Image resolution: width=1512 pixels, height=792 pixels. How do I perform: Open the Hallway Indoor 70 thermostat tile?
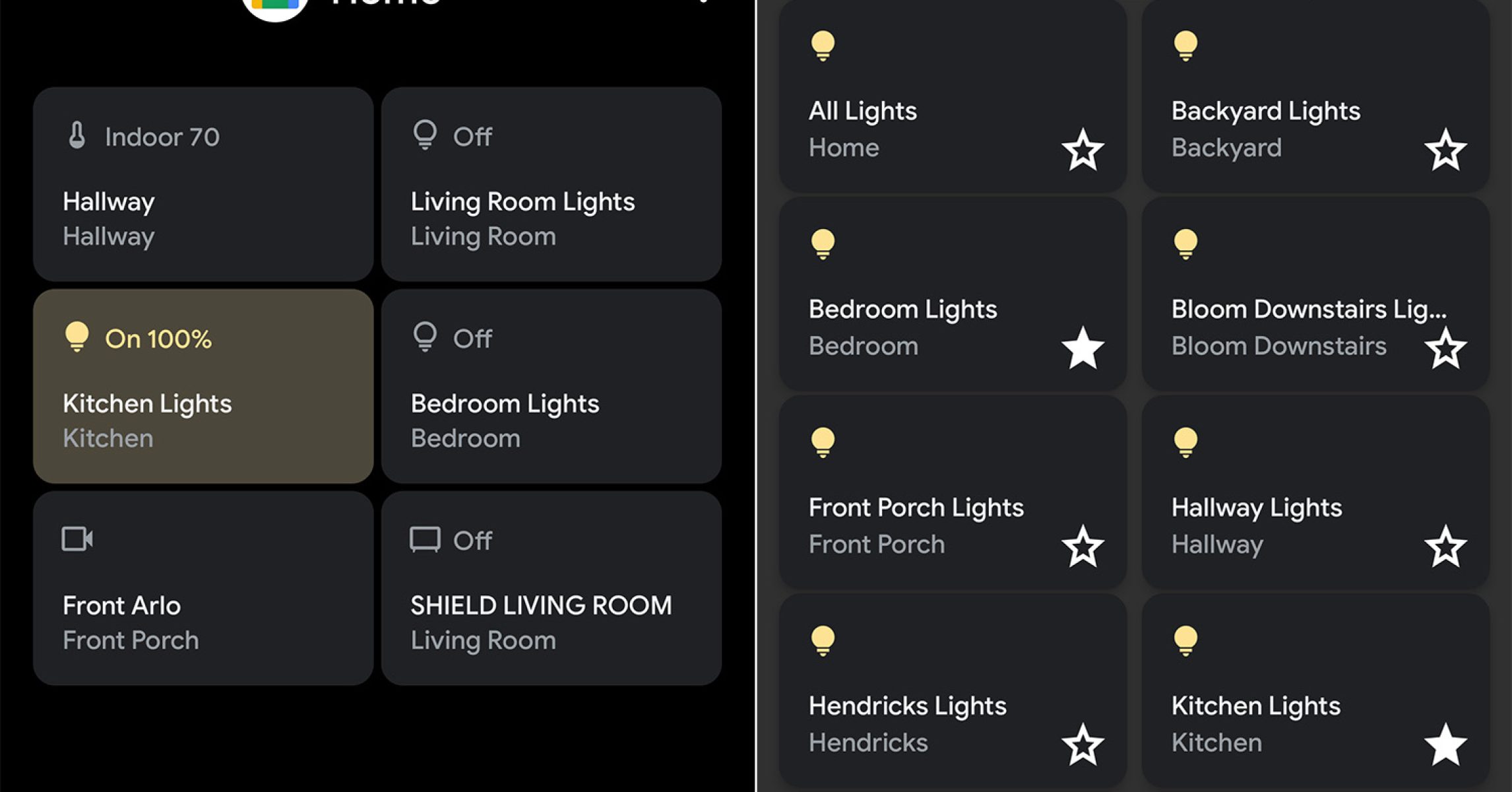click(x=203, y=185)
